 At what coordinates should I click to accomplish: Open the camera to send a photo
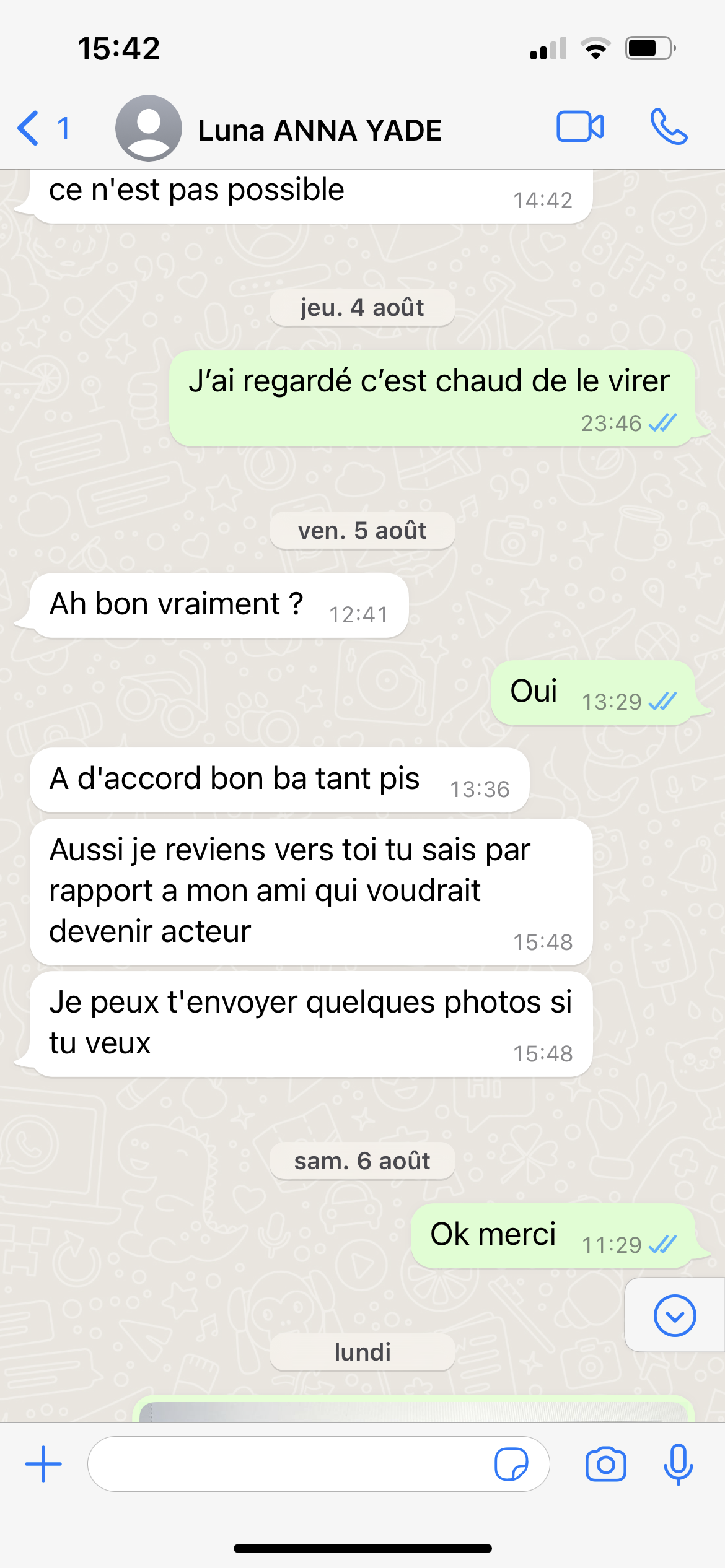605,1464
